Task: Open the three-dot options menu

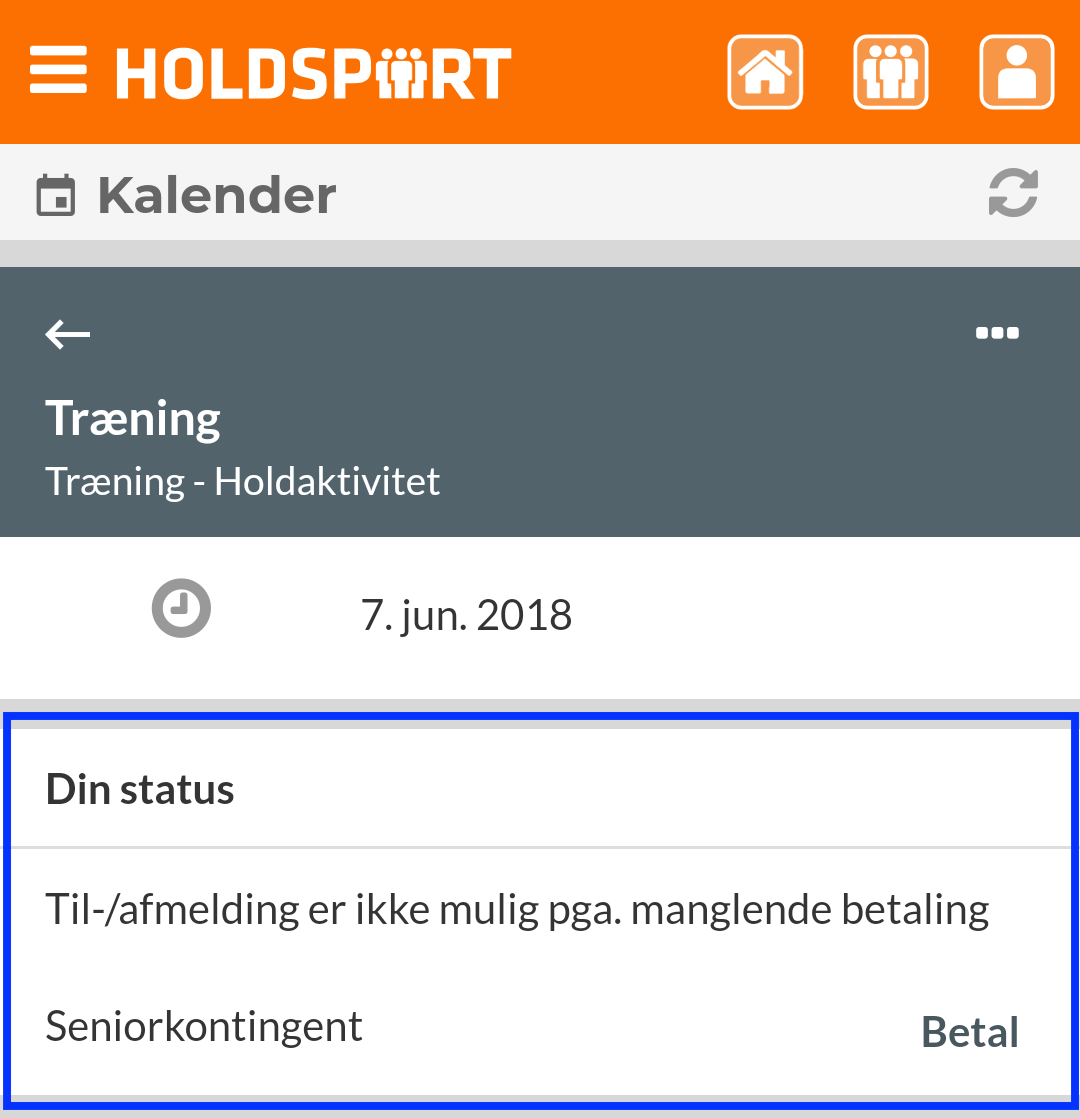Action: click(997, 333)
